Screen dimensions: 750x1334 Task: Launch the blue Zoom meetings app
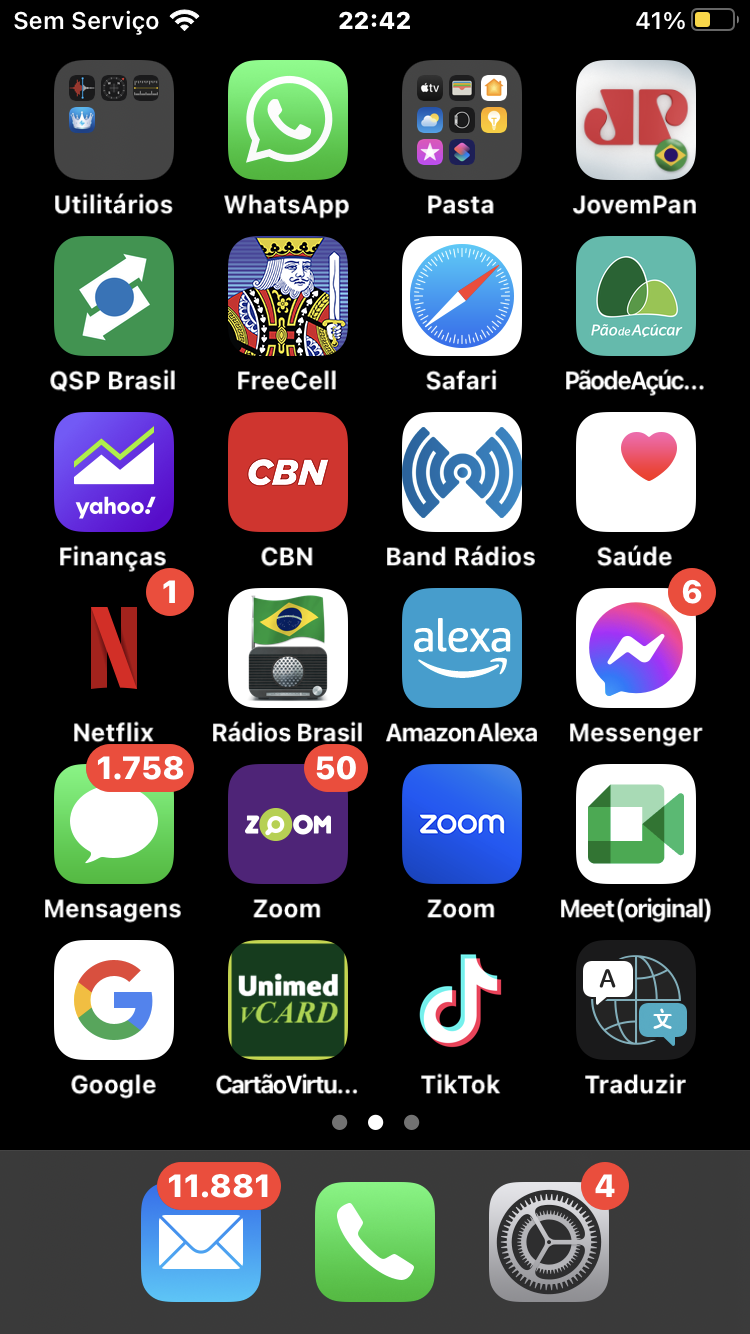461,824
